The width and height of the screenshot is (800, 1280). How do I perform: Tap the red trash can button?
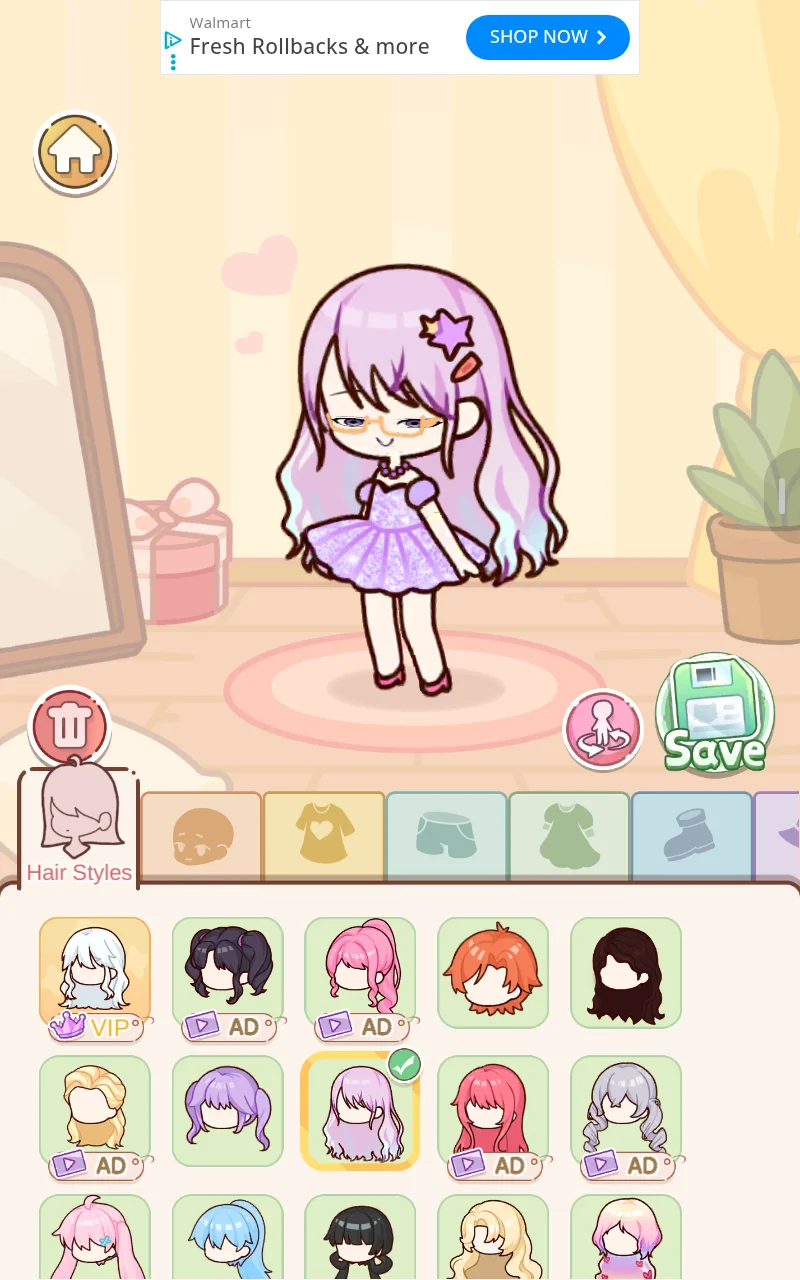tap(69, 727)
